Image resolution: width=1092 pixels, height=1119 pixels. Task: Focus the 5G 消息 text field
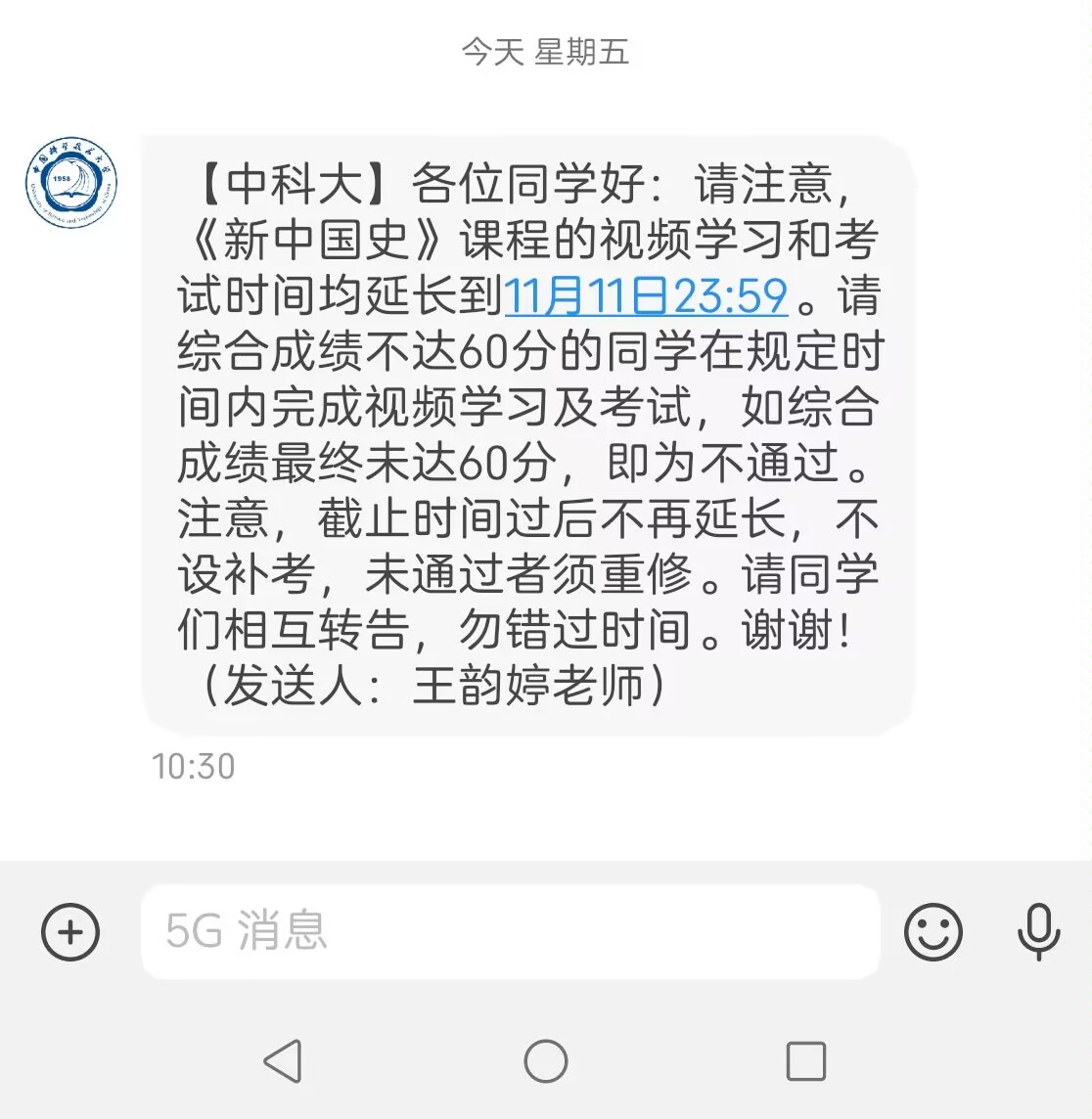pyautogui.click(x=509, y=931)
